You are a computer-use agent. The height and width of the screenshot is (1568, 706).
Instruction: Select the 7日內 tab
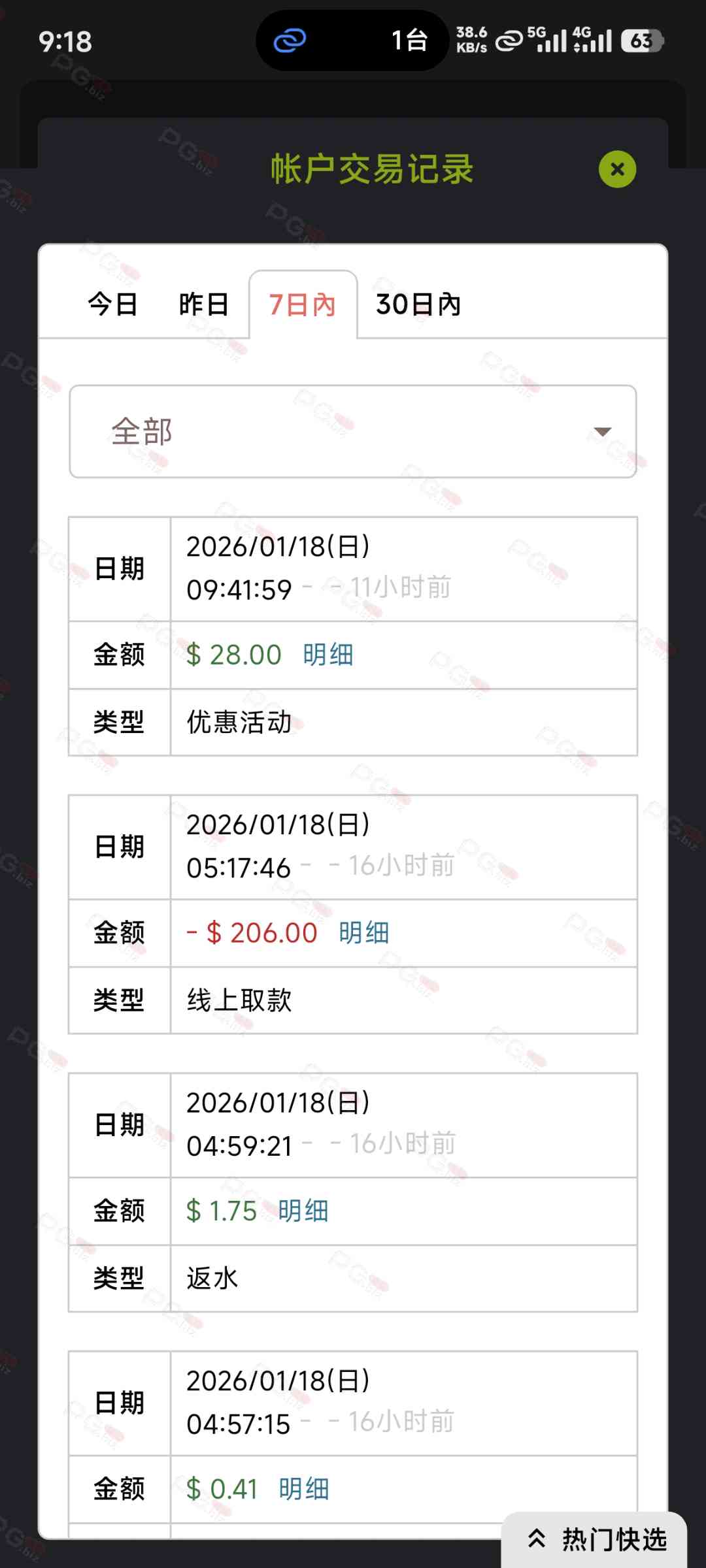click(x=303, y=304)
